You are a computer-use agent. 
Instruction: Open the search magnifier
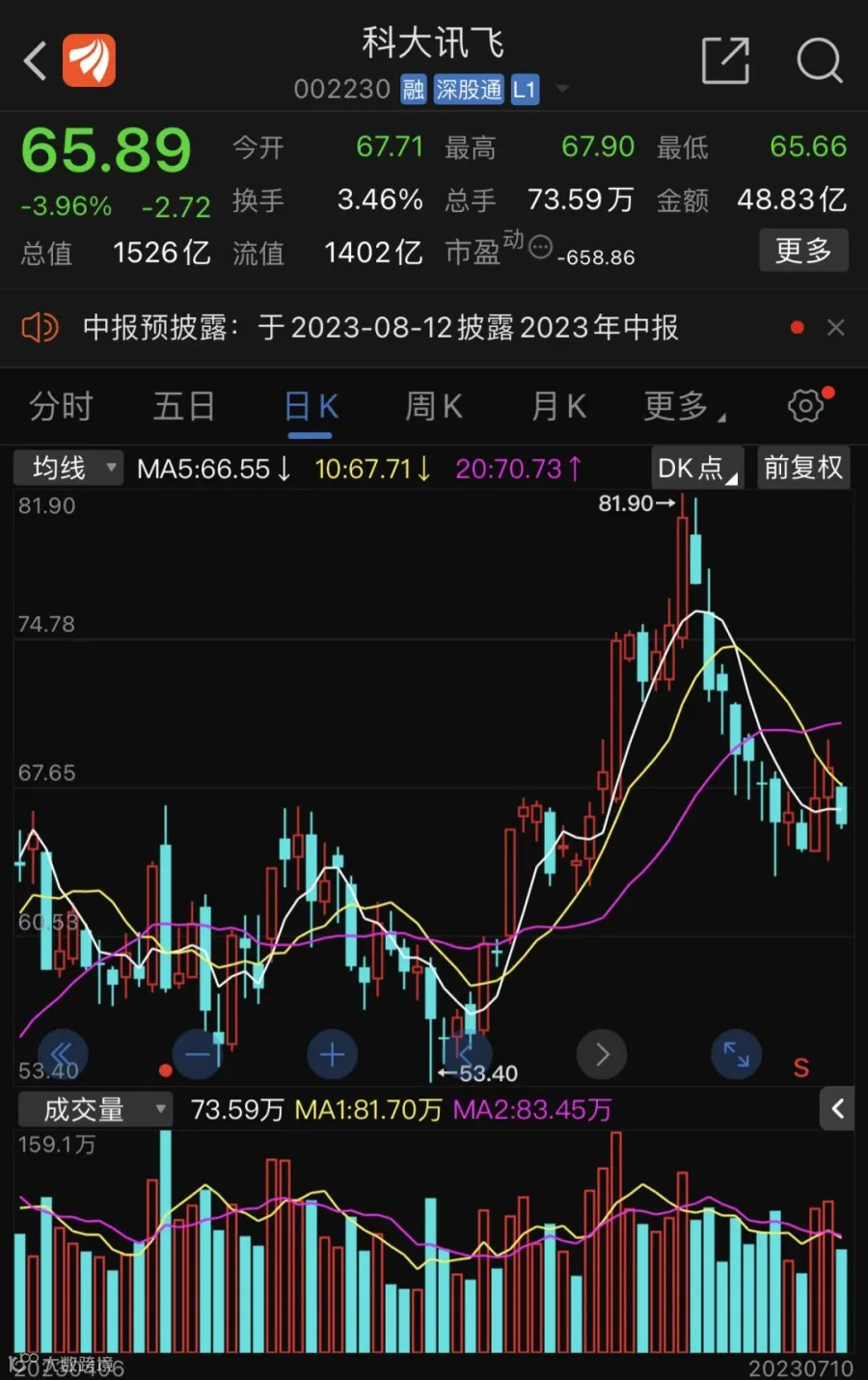pyautogui.click(x=819, y=61)
